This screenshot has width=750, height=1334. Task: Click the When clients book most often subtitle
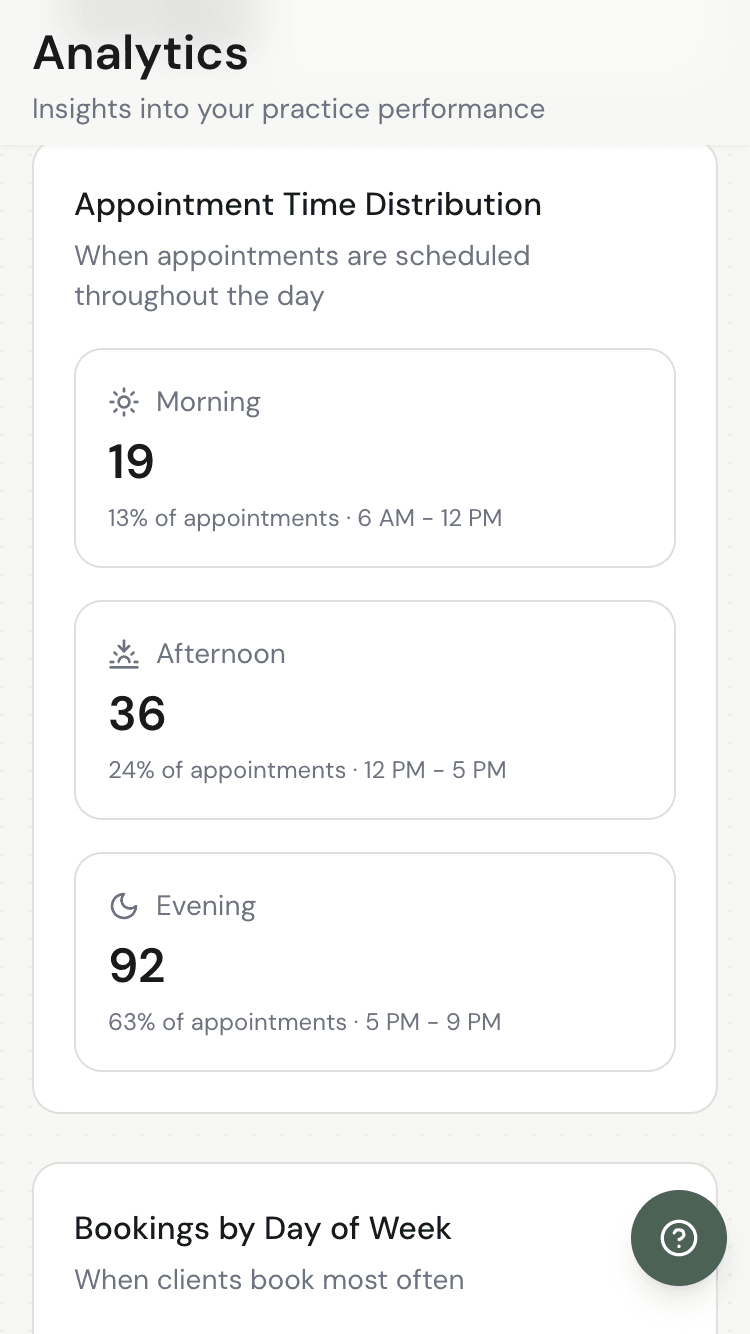tap(269, 1279)
